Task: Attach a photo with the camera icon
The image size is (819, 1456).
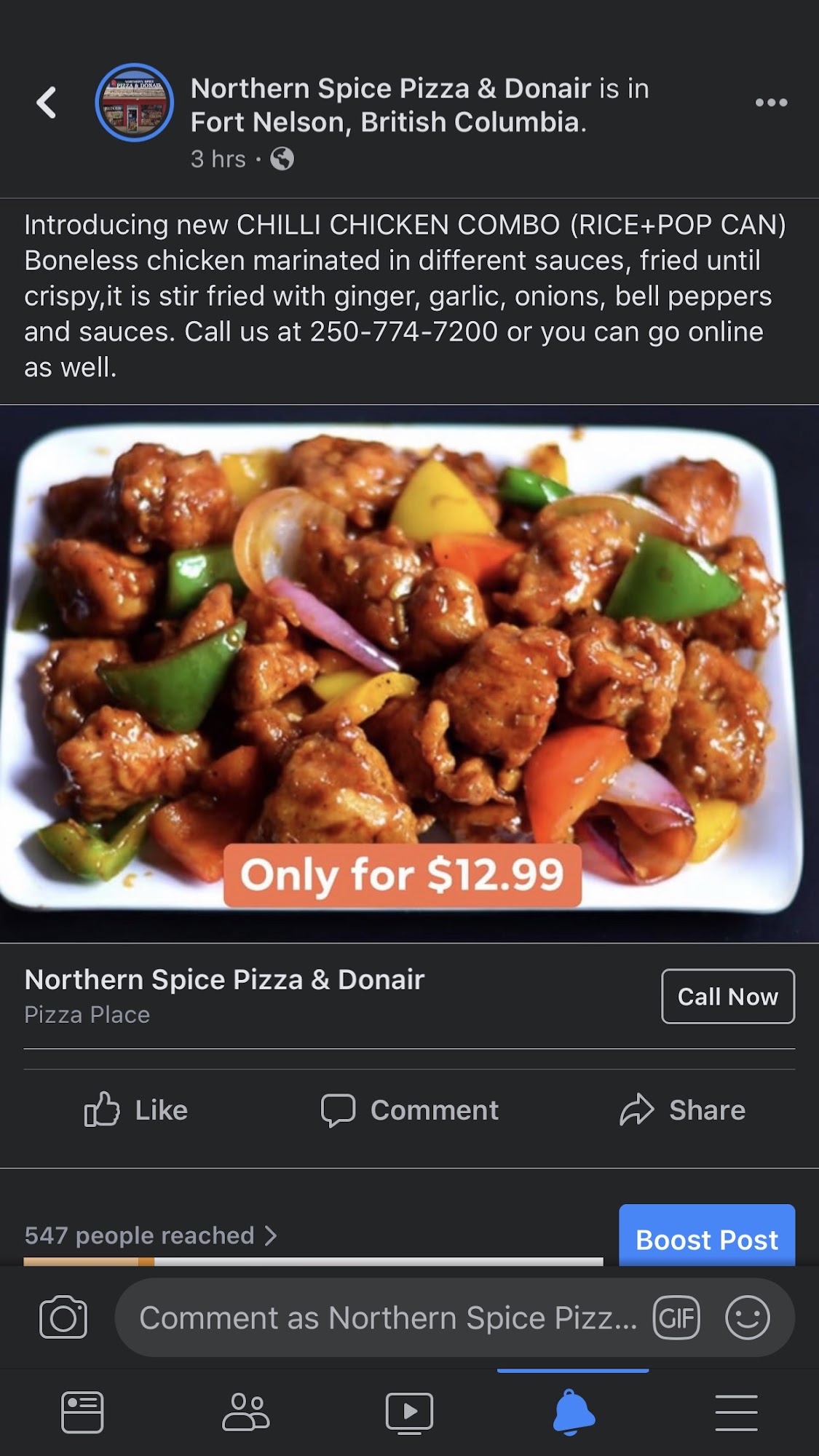Action: coord(63,1318)
